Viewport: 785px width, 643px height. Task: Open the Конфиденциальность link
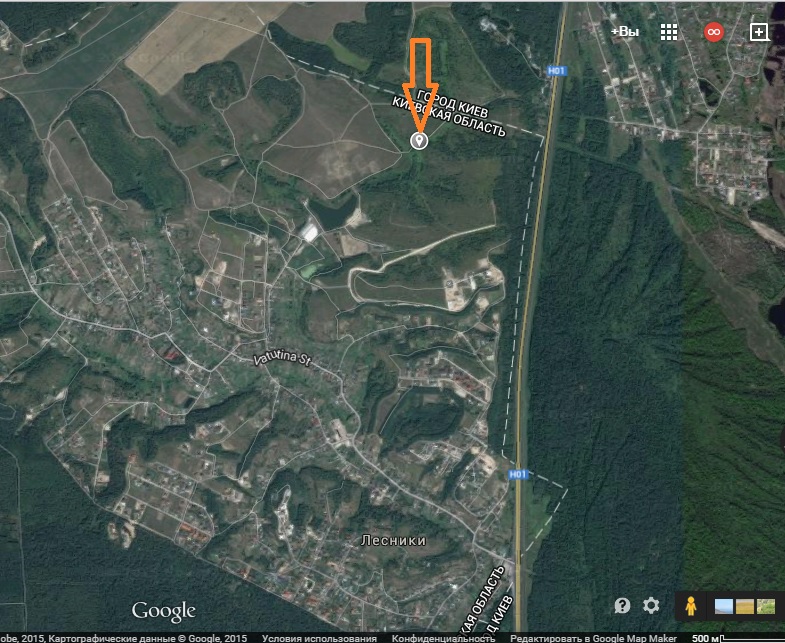443,638
